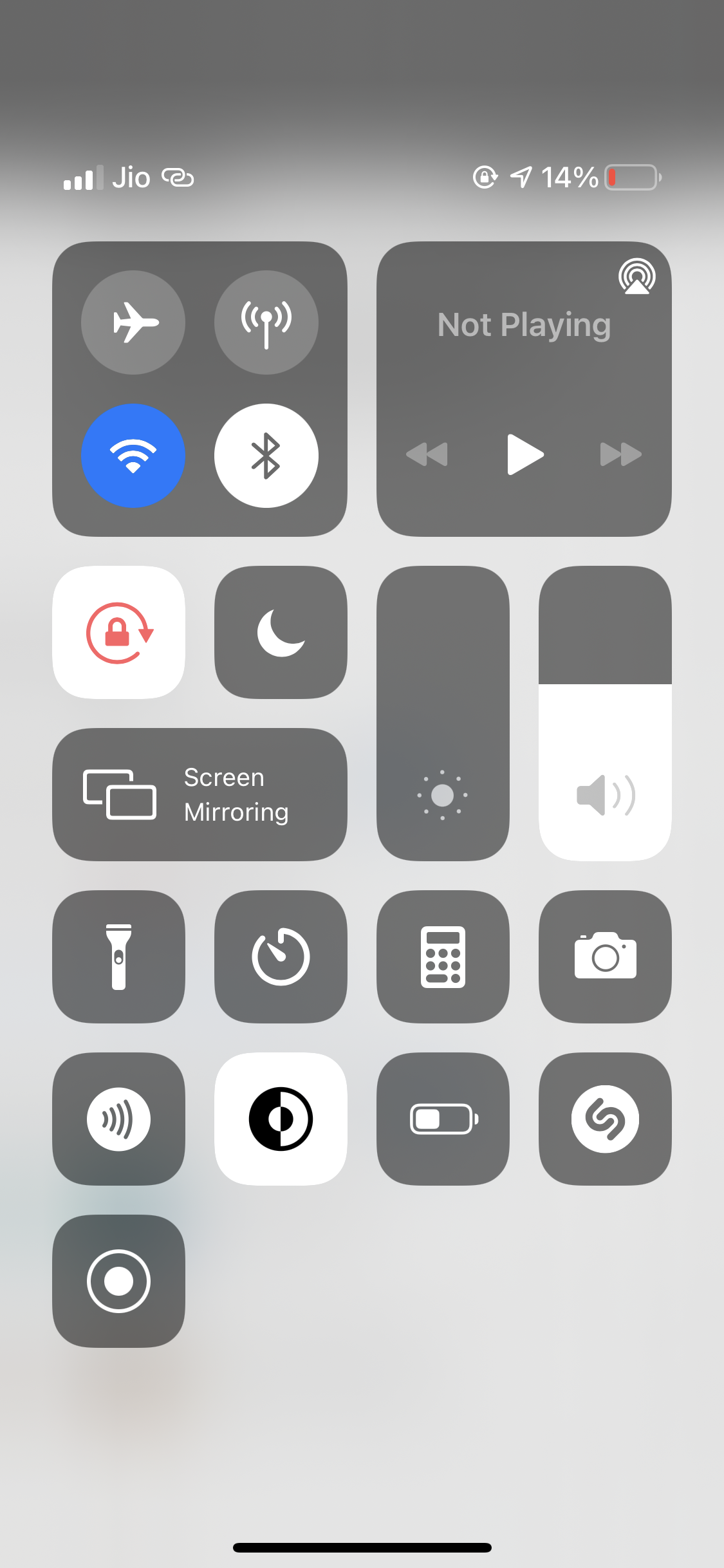The height and width of the screenshot is (1568, 724).
Task: Toggle Dark Mode off
Action: [x=281, y=1119]
